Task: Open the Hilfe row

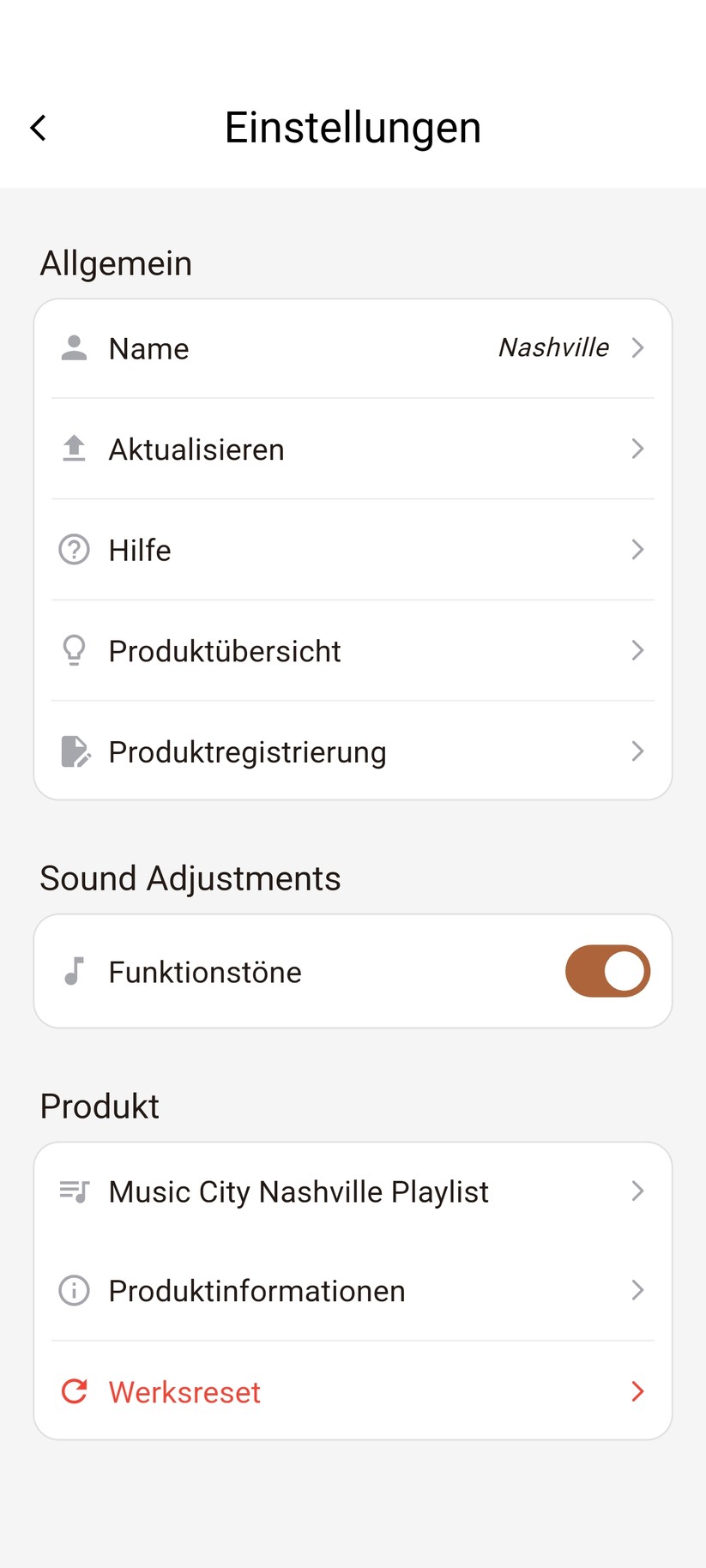Action: pyautogui.click(x=353, y=550)
